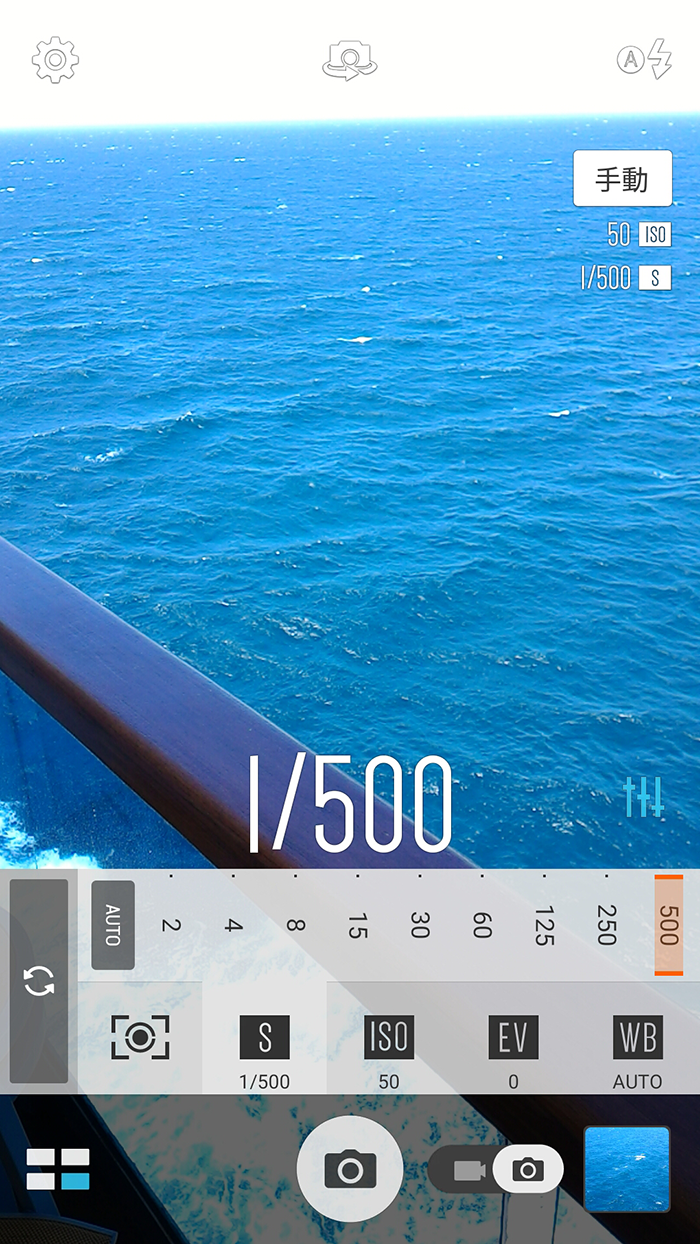Take a photo with the shutter button
The height and width of the screenshot is (1244, 700).
[x=350, y=1168]
